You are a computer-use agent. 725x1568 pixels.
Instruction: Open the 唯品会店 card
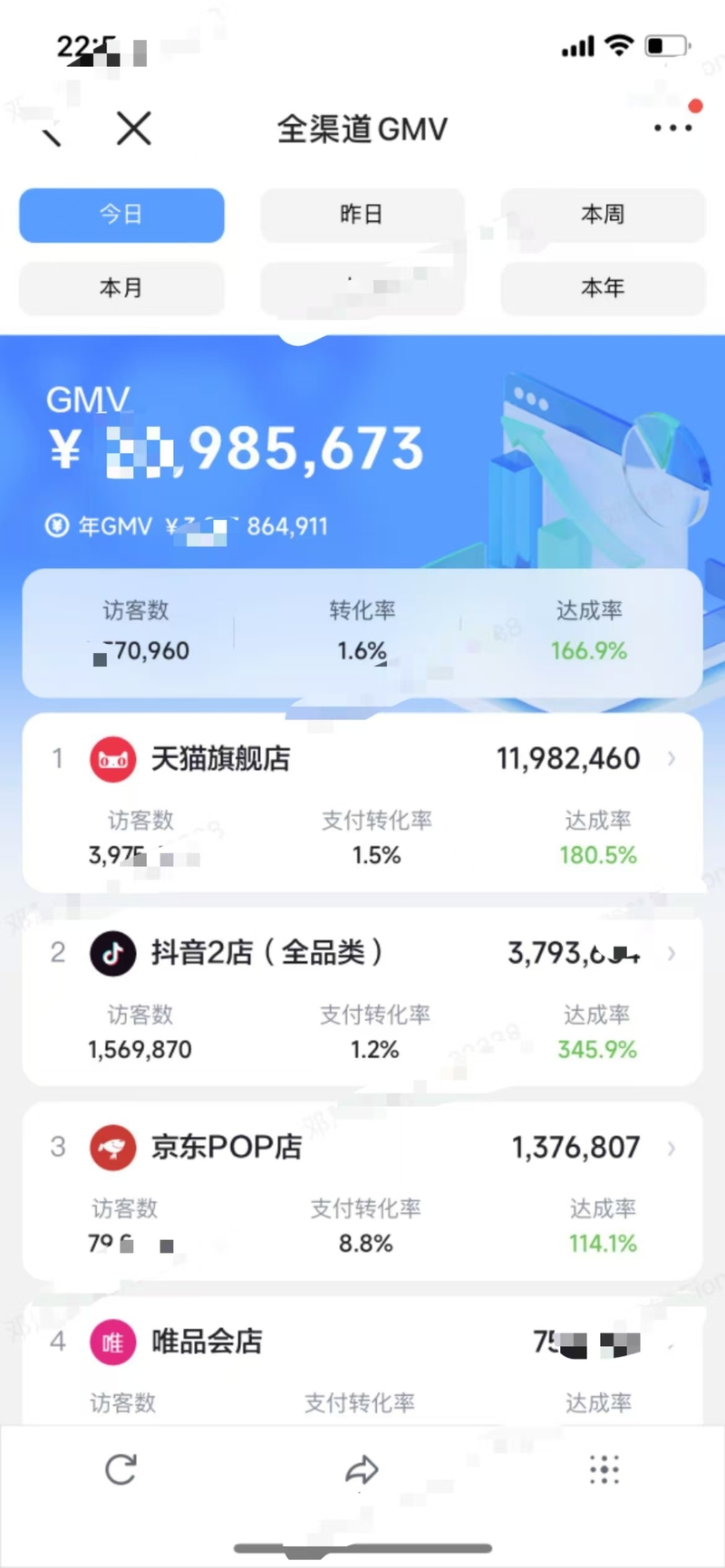pyautogui.click(x=362, y=1361)
